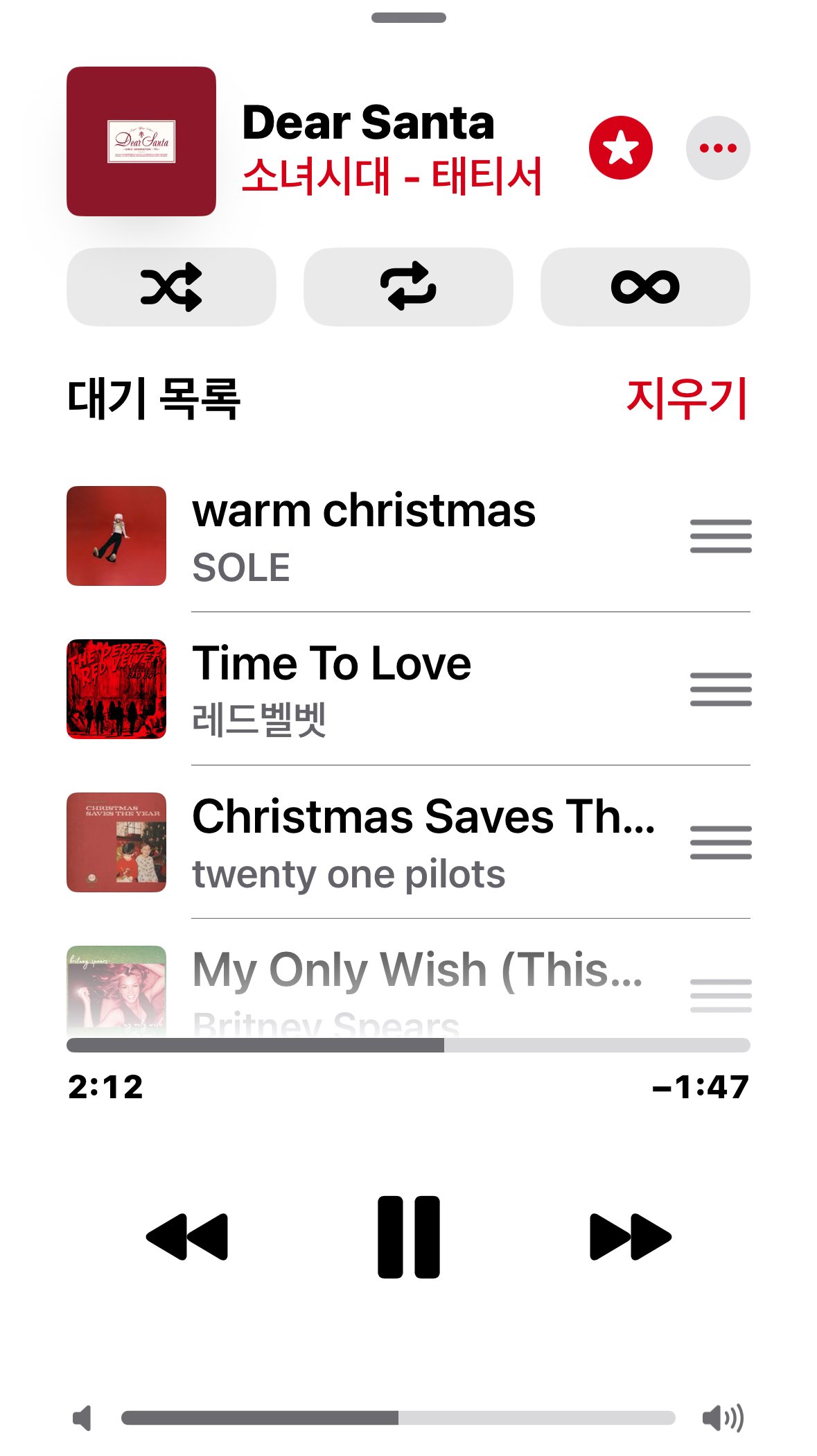Tap the song progress bar
Viewport: 817px width, 1456px height.
(x=408, y=1046)
